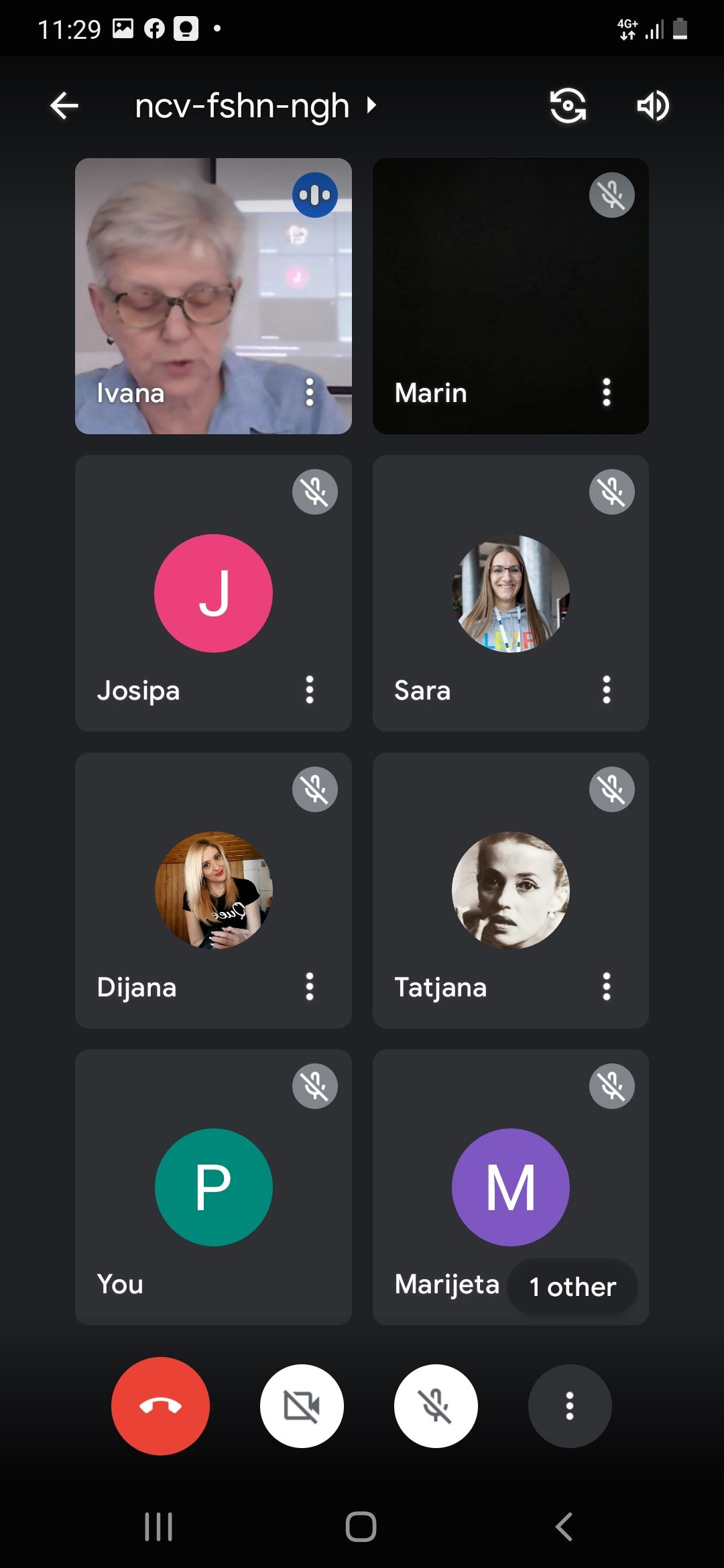
Task: Open options for Marin's tile
Action: pos(607,392)
